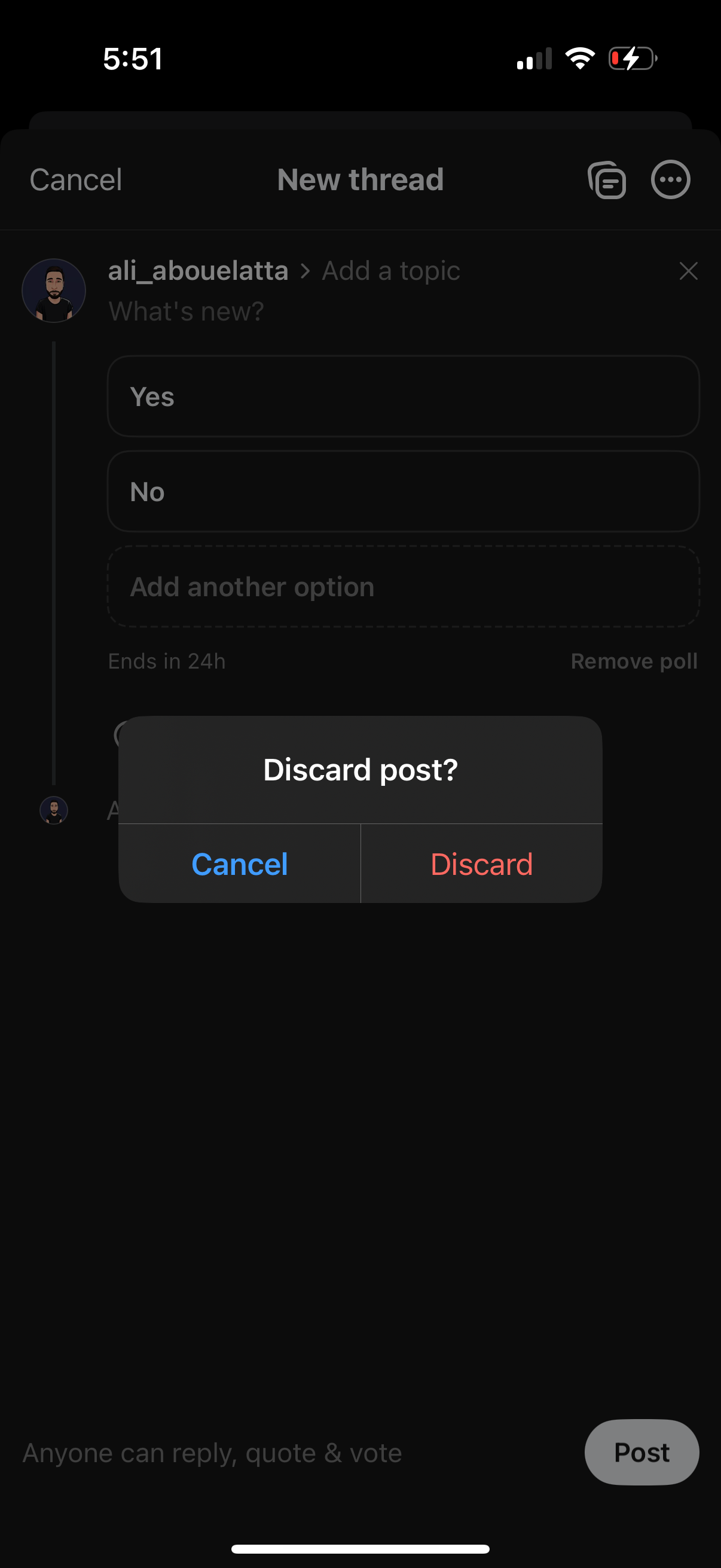Select the Wi-Fi status icon

coord(579,58)
